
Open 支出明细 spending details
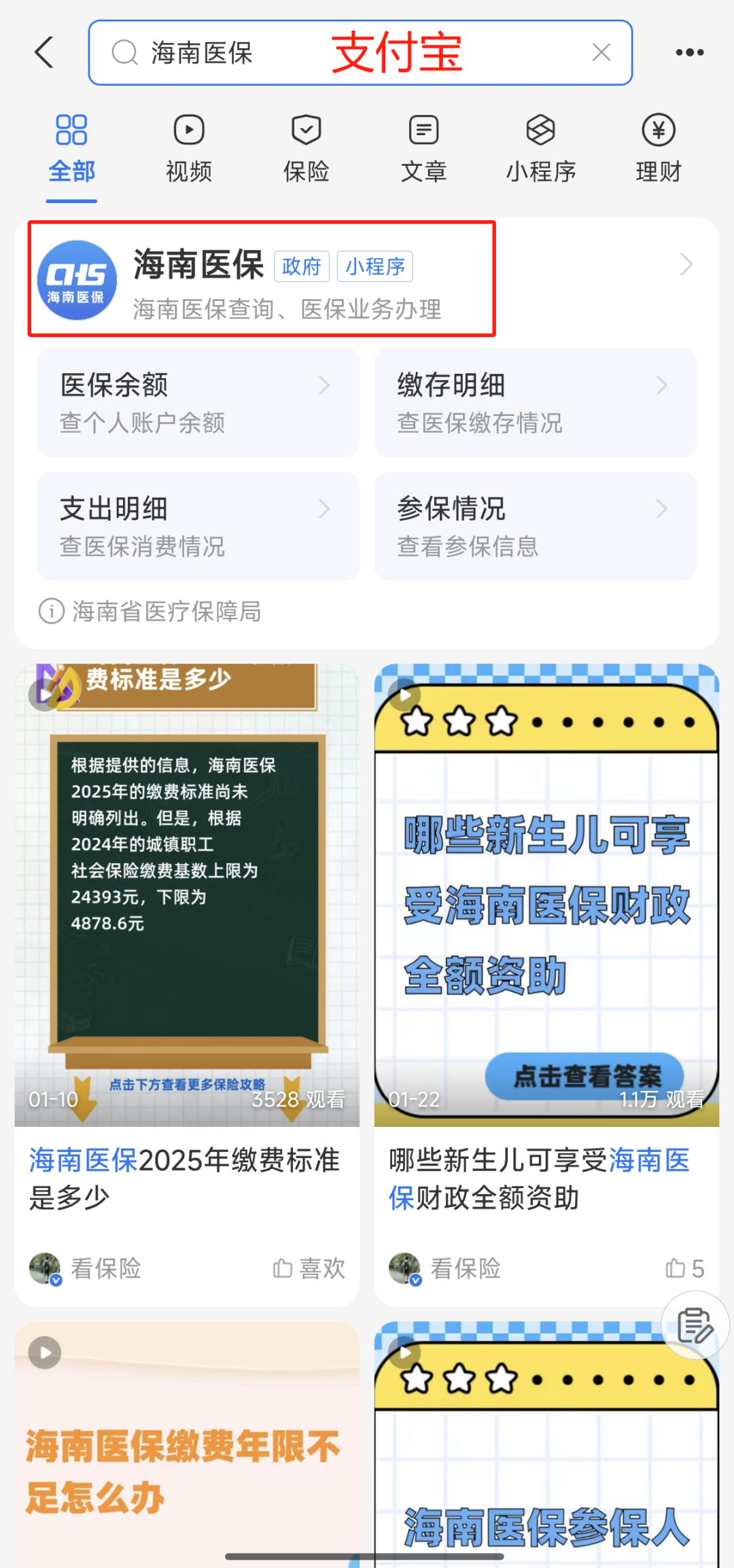tap(198, 526)
